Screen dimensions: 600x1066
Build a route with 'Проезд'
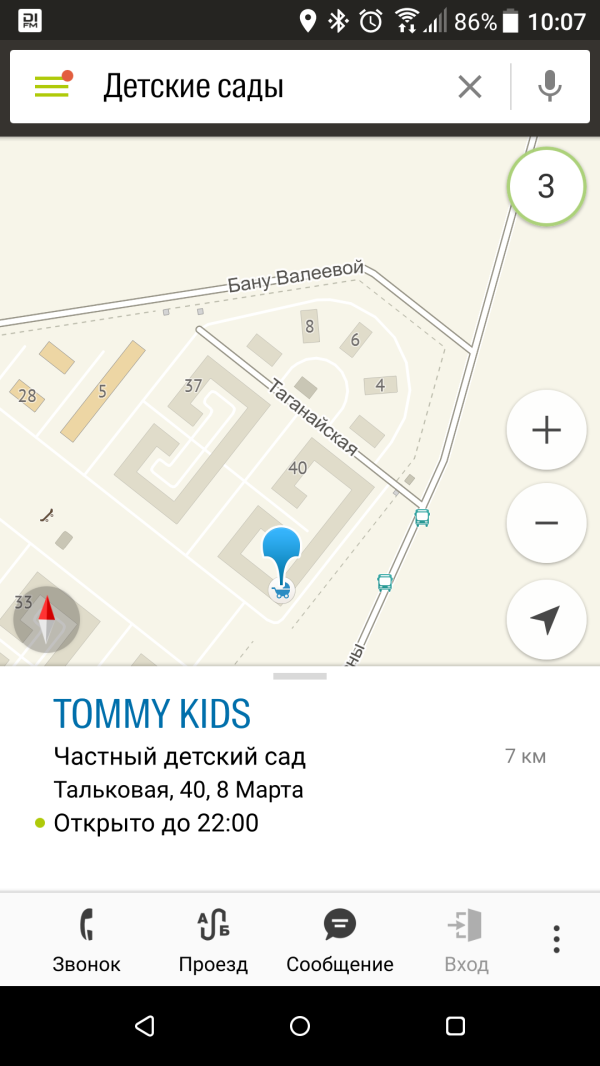(213, 942)
